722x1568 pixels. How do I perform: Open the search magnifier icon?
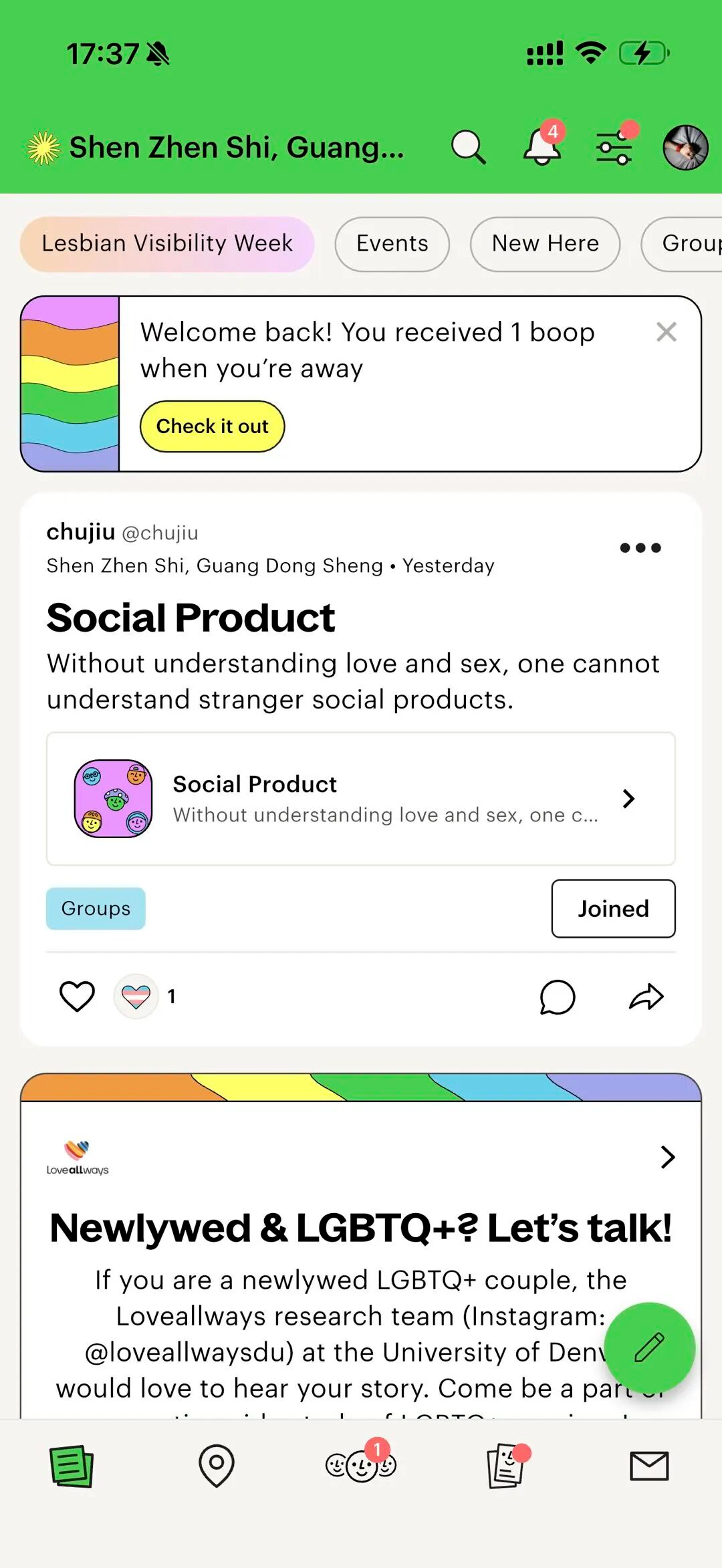coord(468,147)
